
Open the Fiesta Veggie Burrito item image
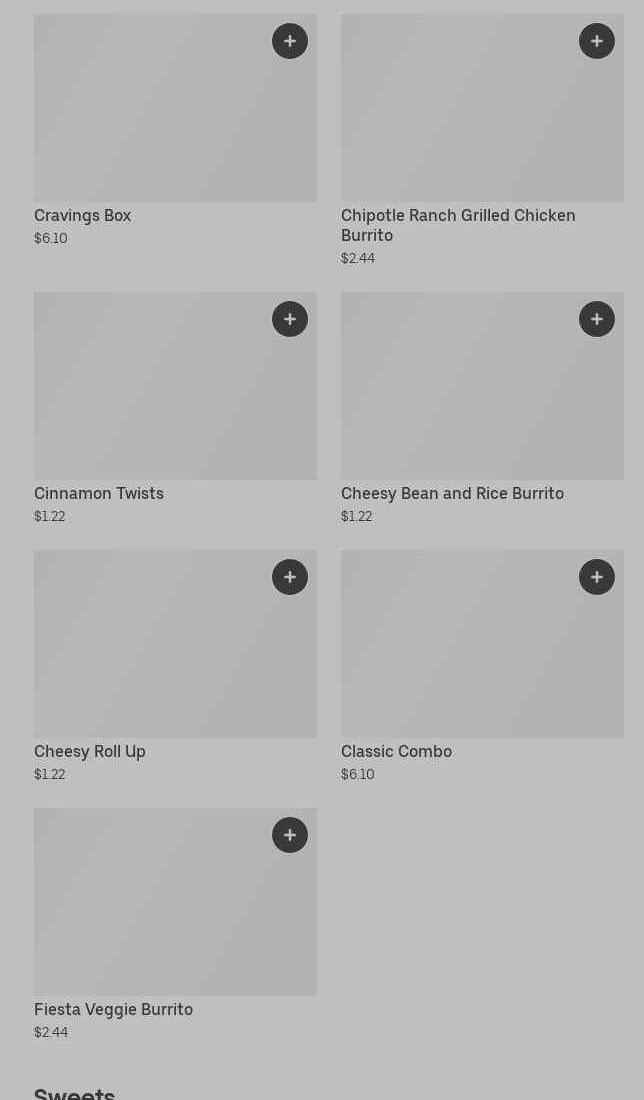[x=175, y=902]
